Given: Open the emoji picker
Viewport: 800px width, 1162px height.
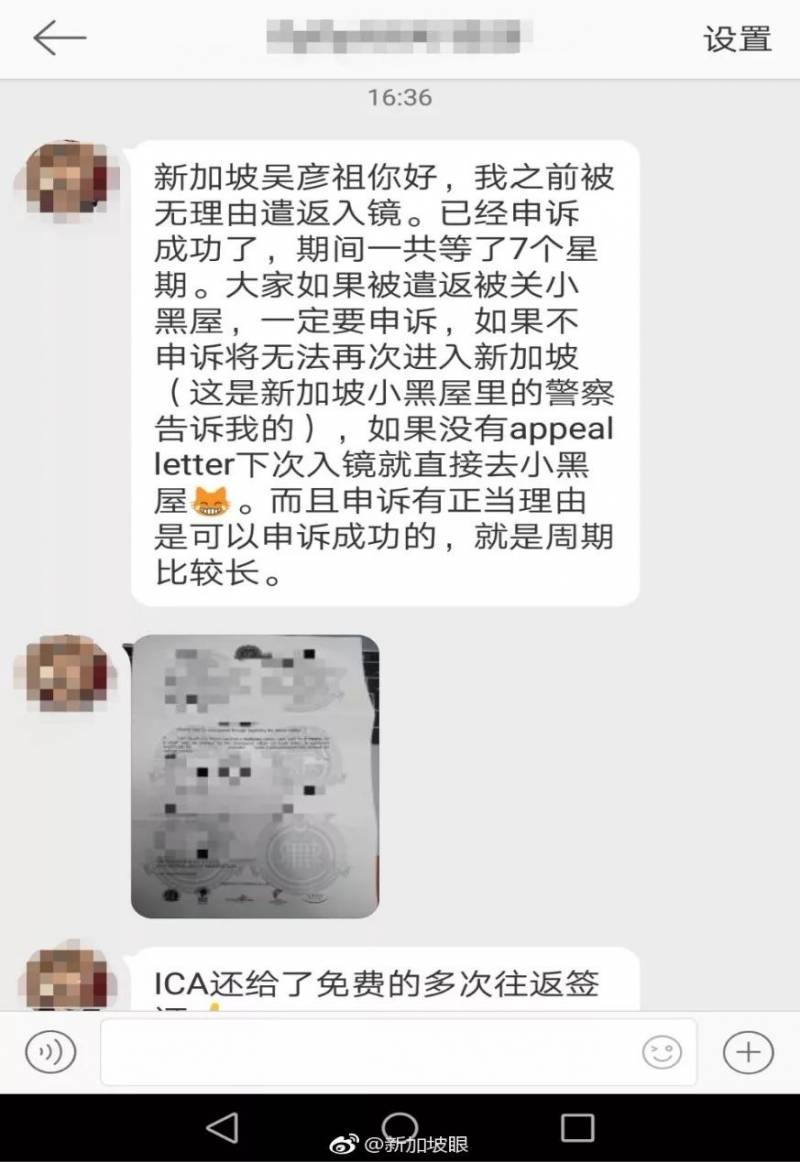Looking at the screenshot, I should coord(661,1052).
